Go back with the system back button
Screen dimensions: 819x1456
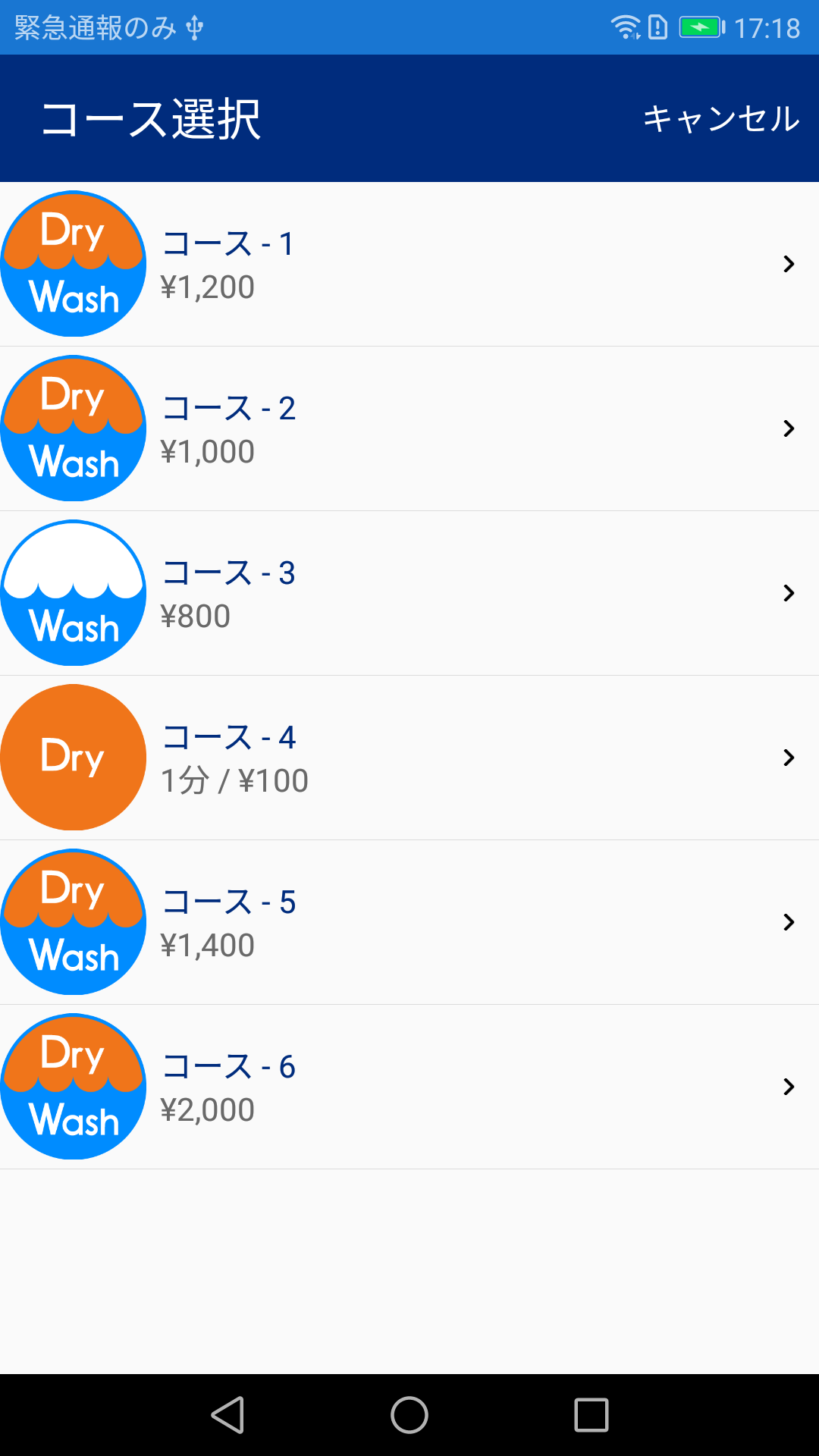[227, 1415]
